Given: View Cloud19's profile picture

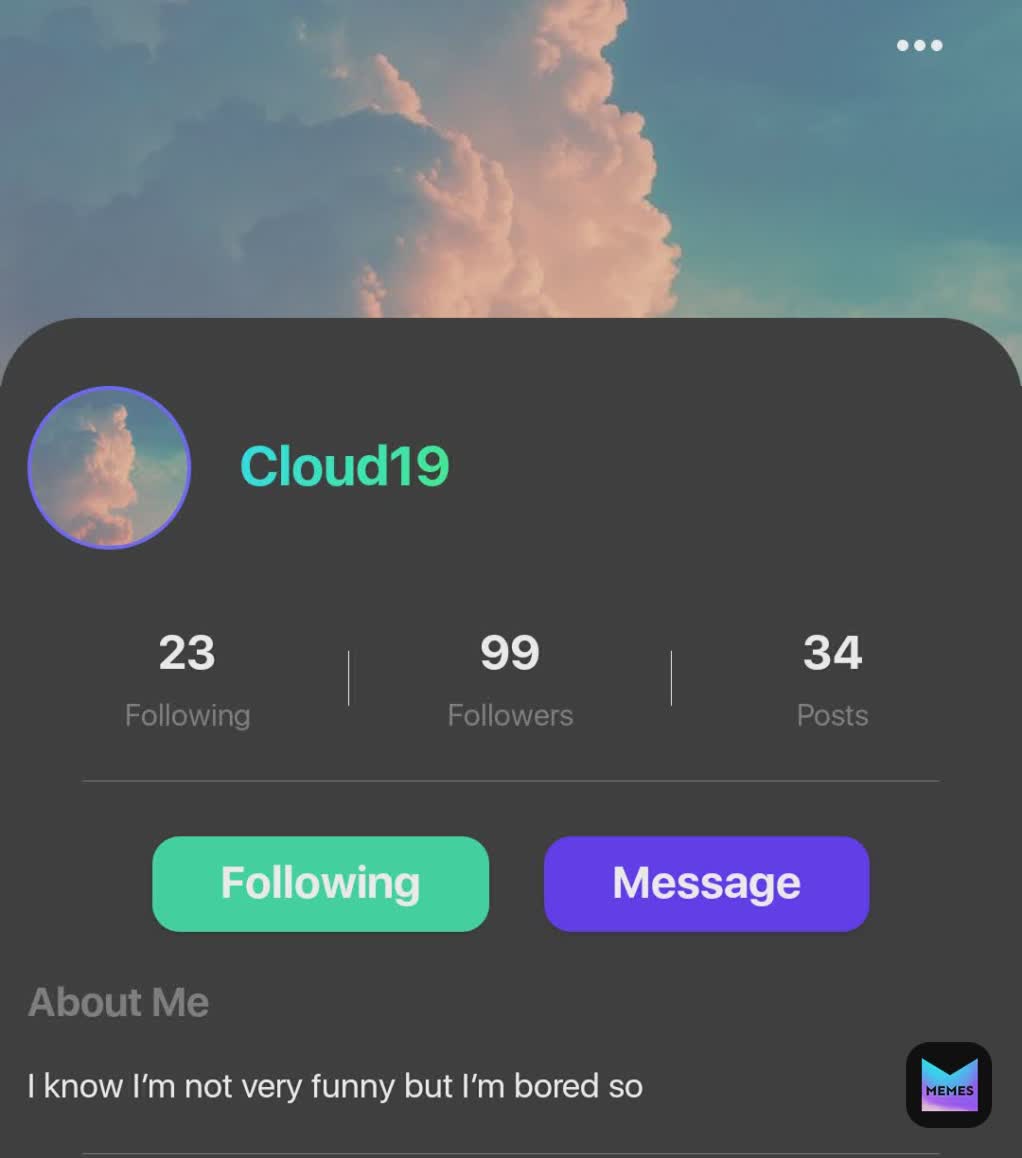Looking at the screenshot, I should [109, 467].
